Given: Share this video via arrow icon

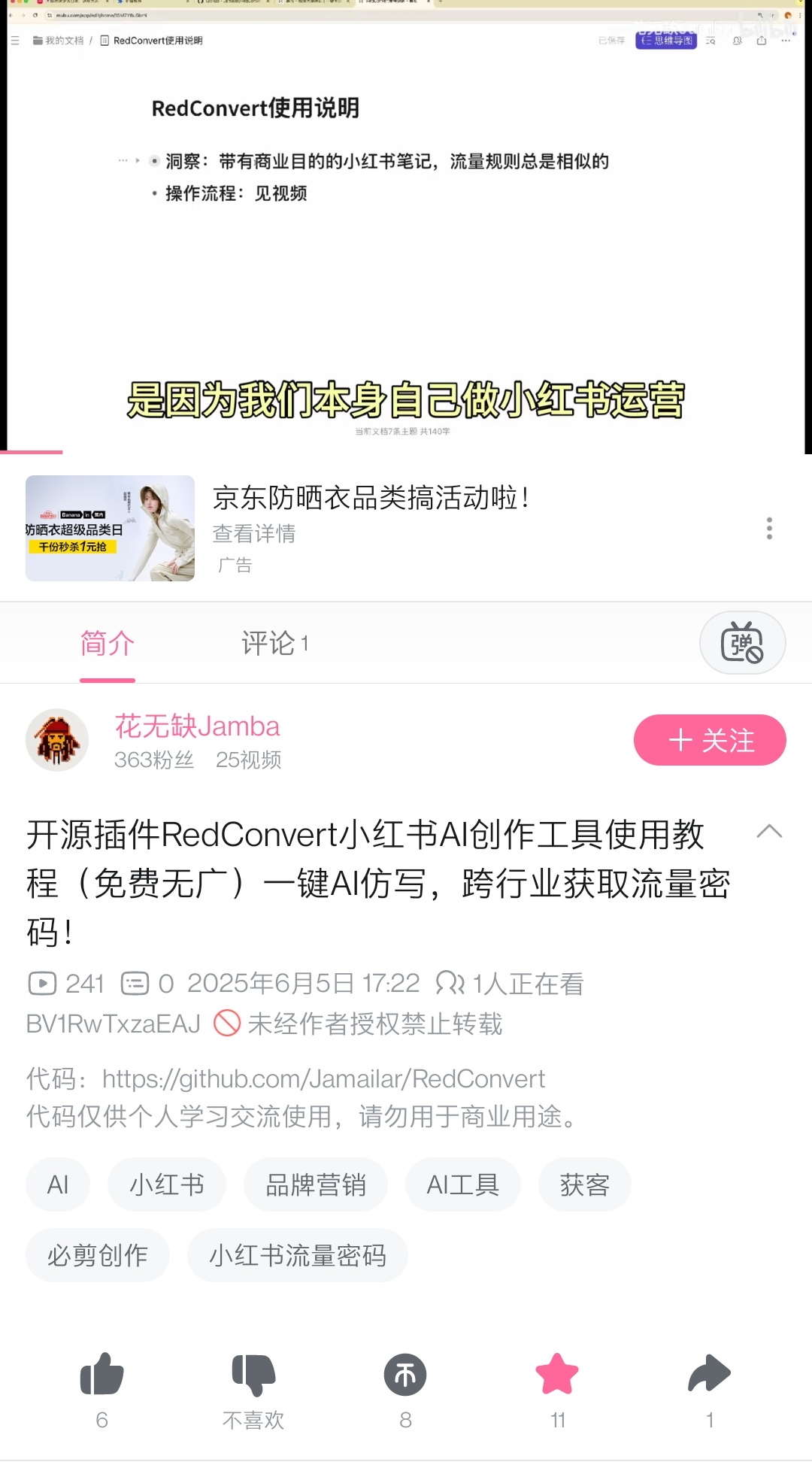Looking at the screenshot, I should [709, 1375].
